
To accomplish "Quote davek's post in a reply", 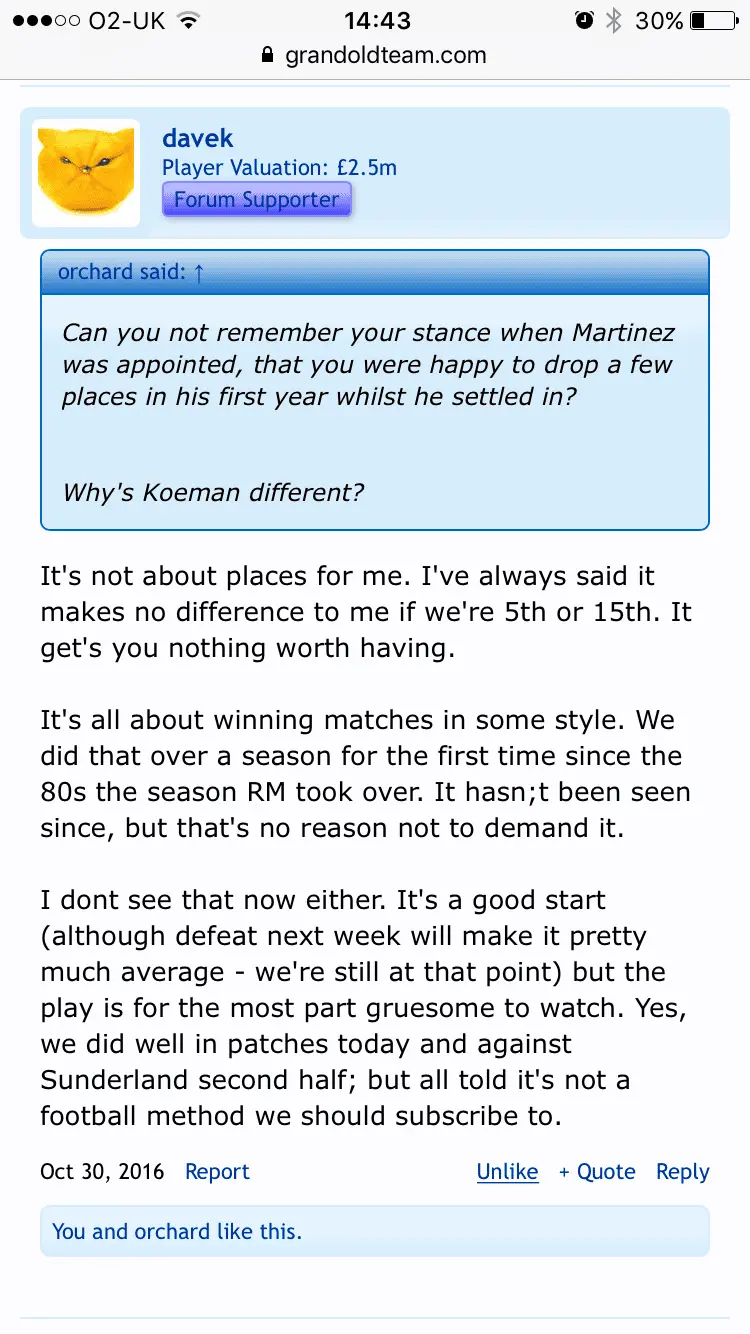I will point(597,1171).
